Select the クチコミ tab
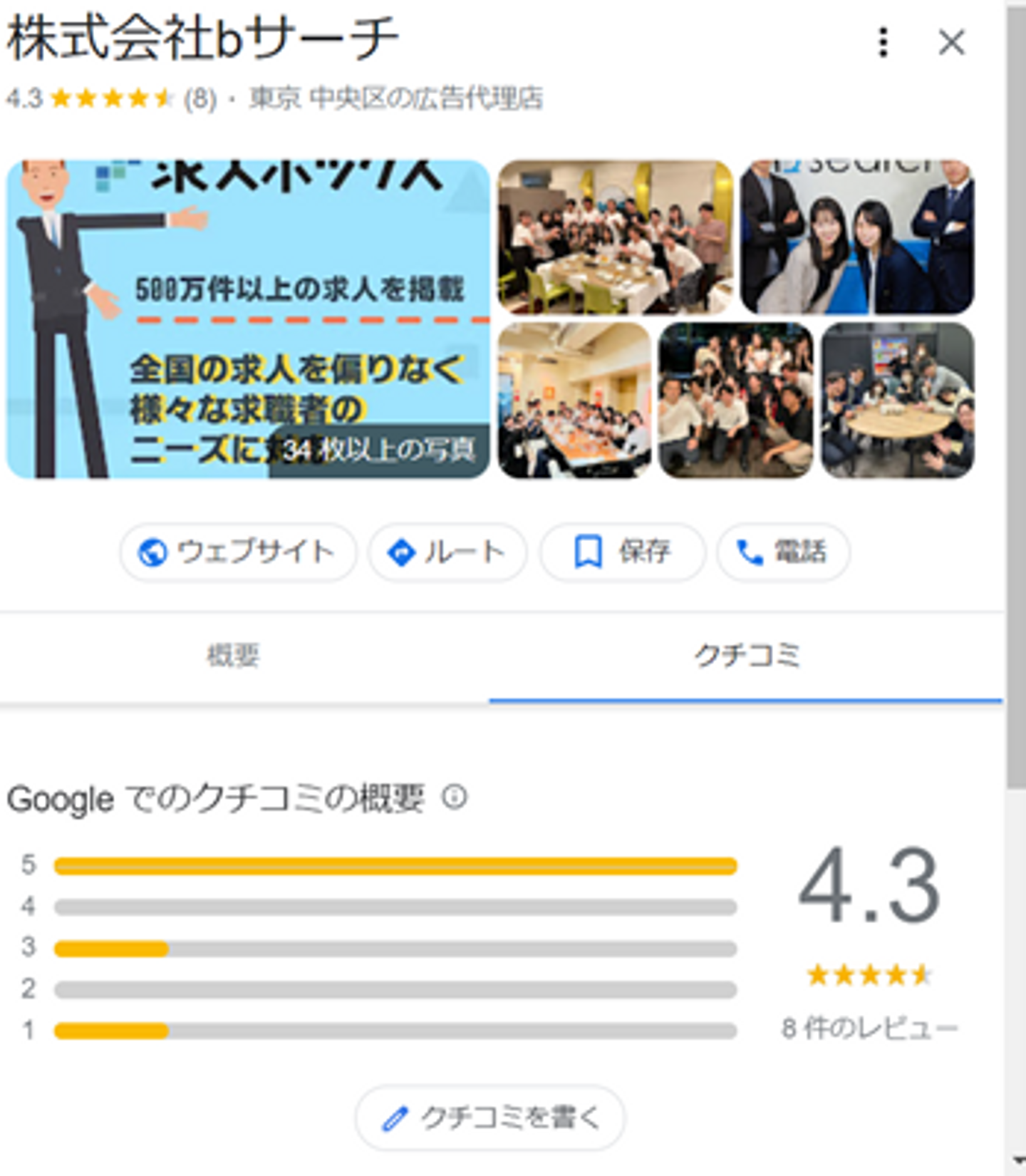 coord(747,656)
